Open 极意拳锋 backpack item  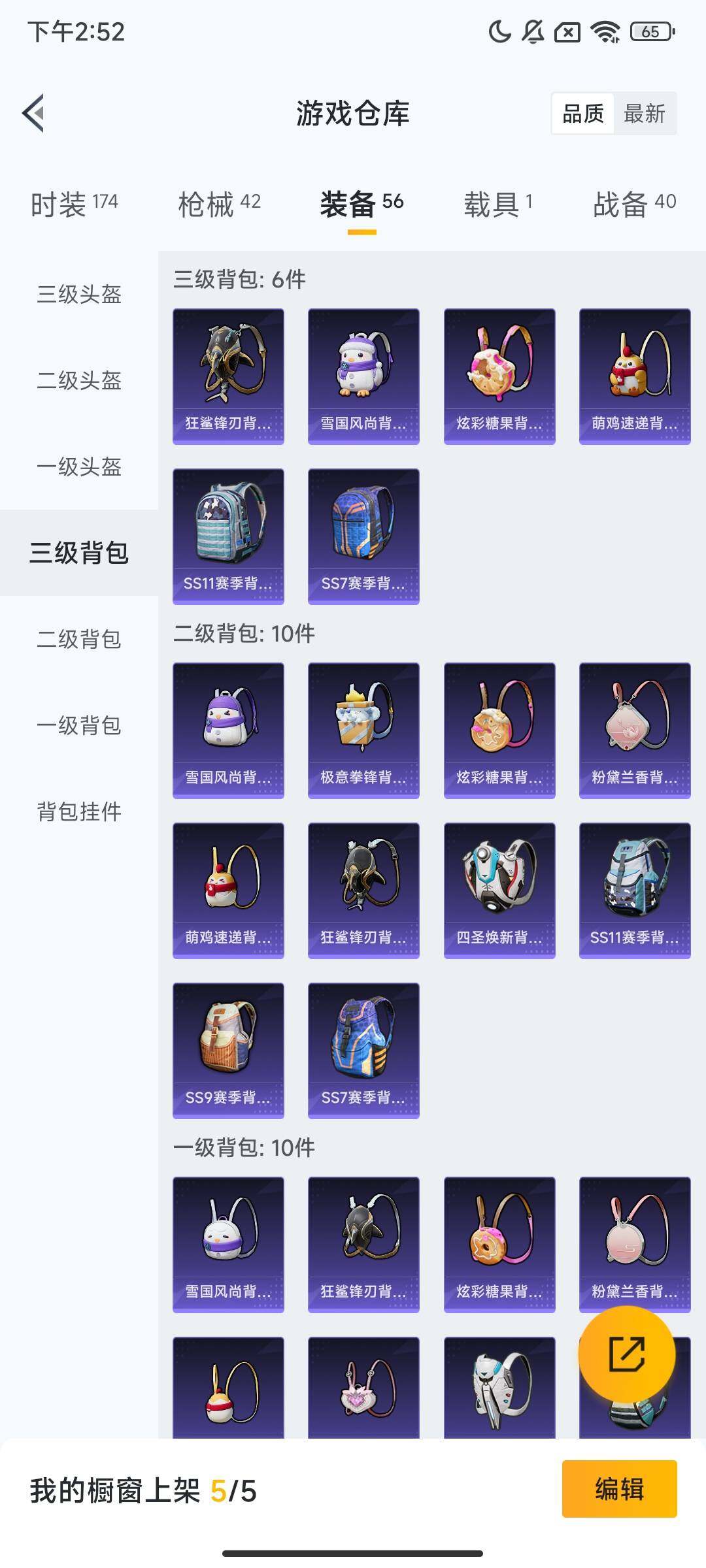click(x=363, y=730)
